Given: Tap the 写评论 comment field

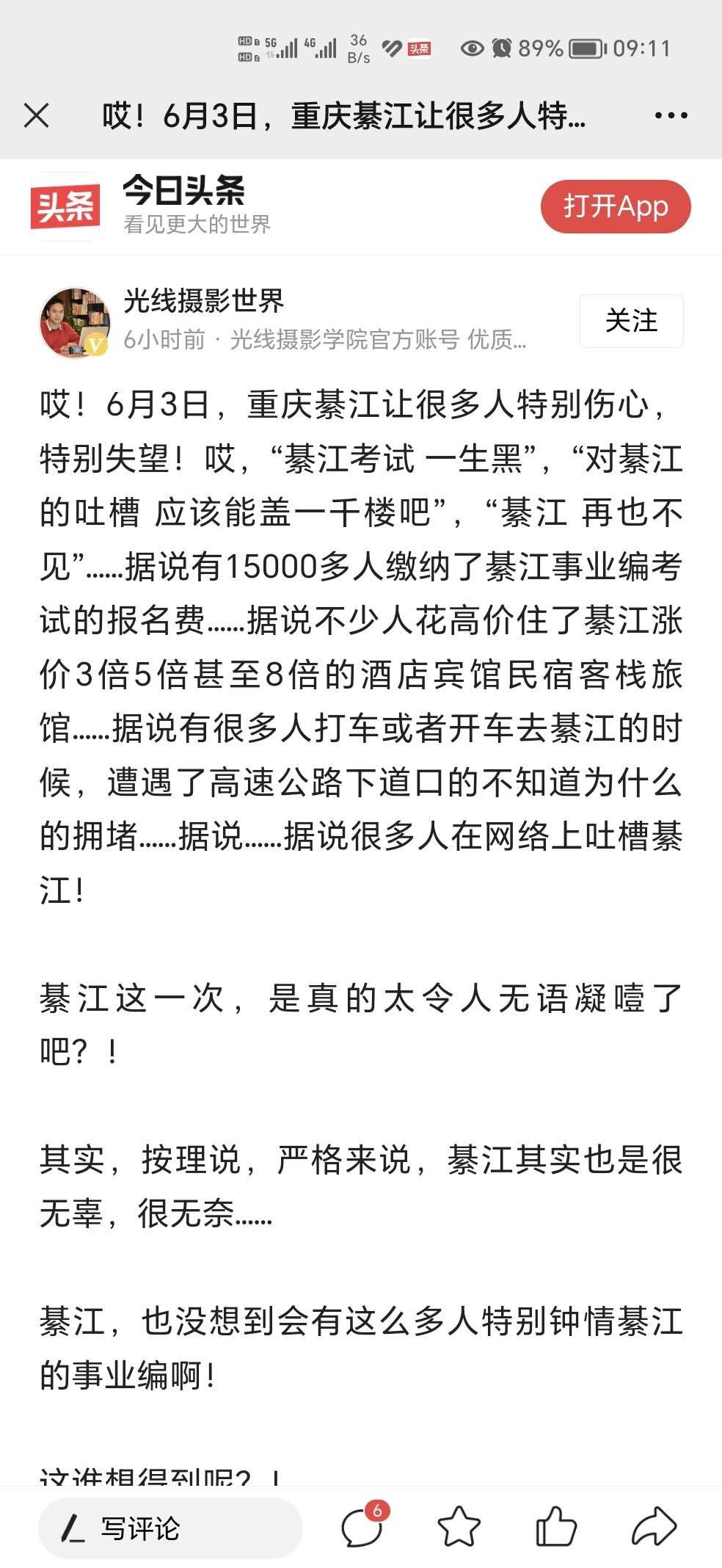Looking at the screenshot, I should pos(170,1529).
